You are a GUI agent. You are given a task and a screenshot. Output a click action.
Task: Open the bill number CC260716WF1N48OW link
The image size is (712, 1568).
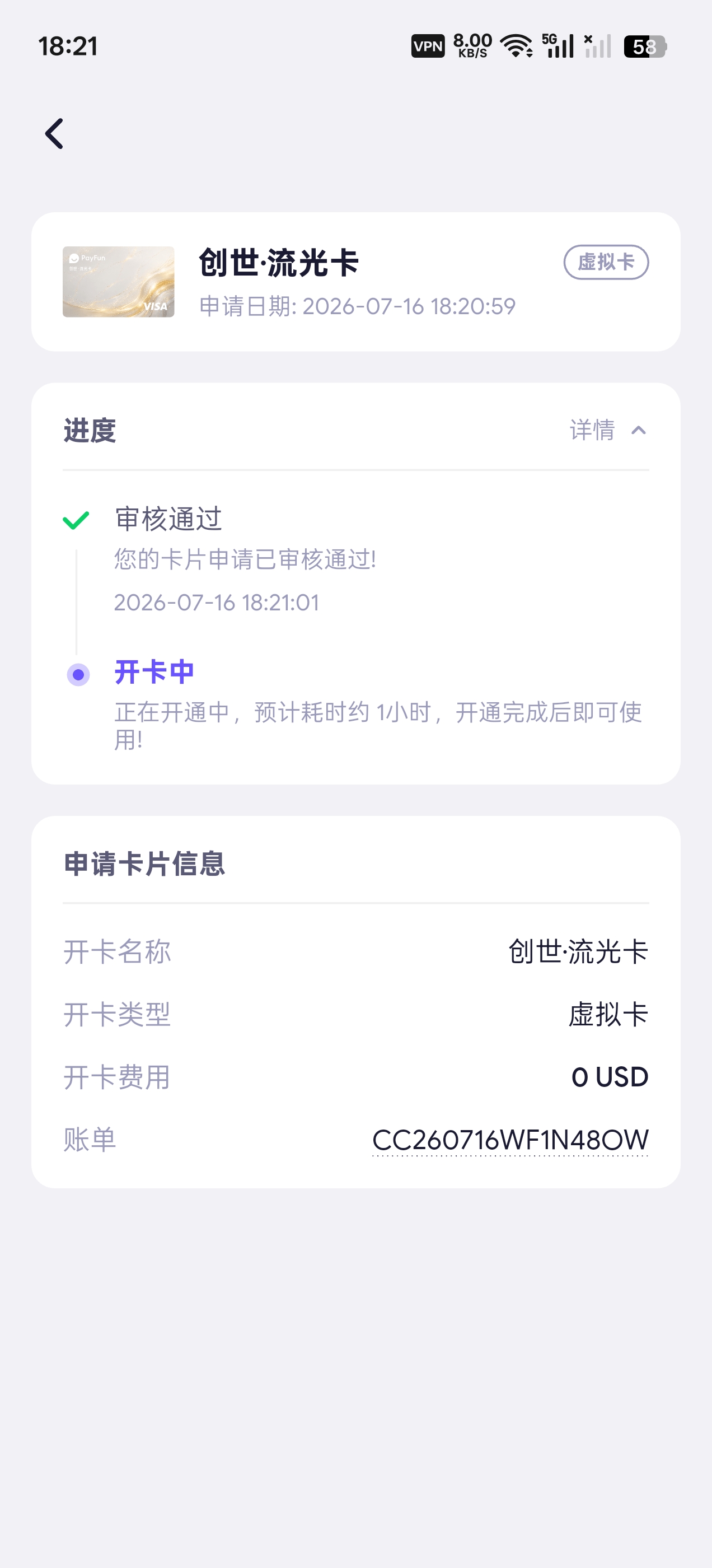(x=510, y=1140)
